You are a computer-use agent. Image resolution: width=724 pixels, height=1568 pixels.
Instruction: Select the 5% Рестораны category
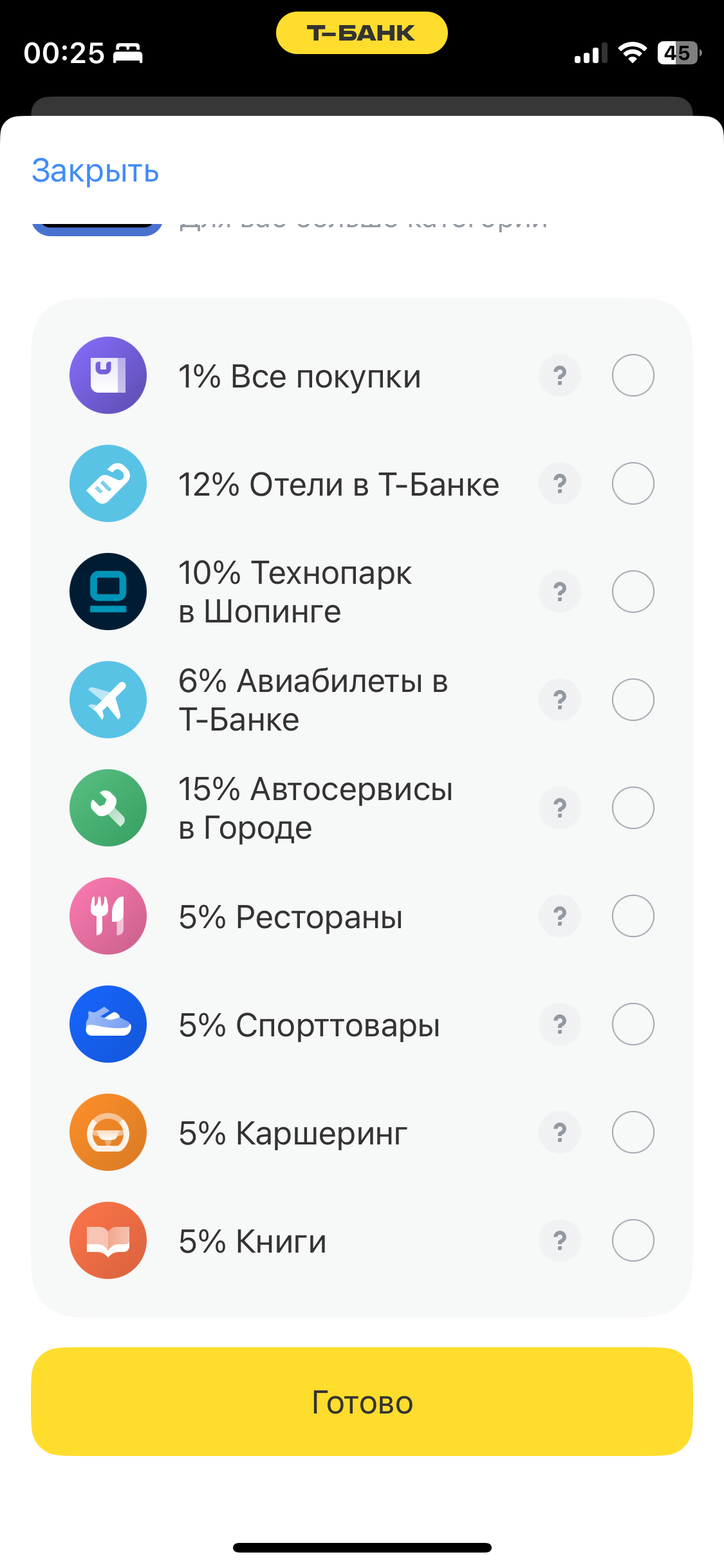633,916
